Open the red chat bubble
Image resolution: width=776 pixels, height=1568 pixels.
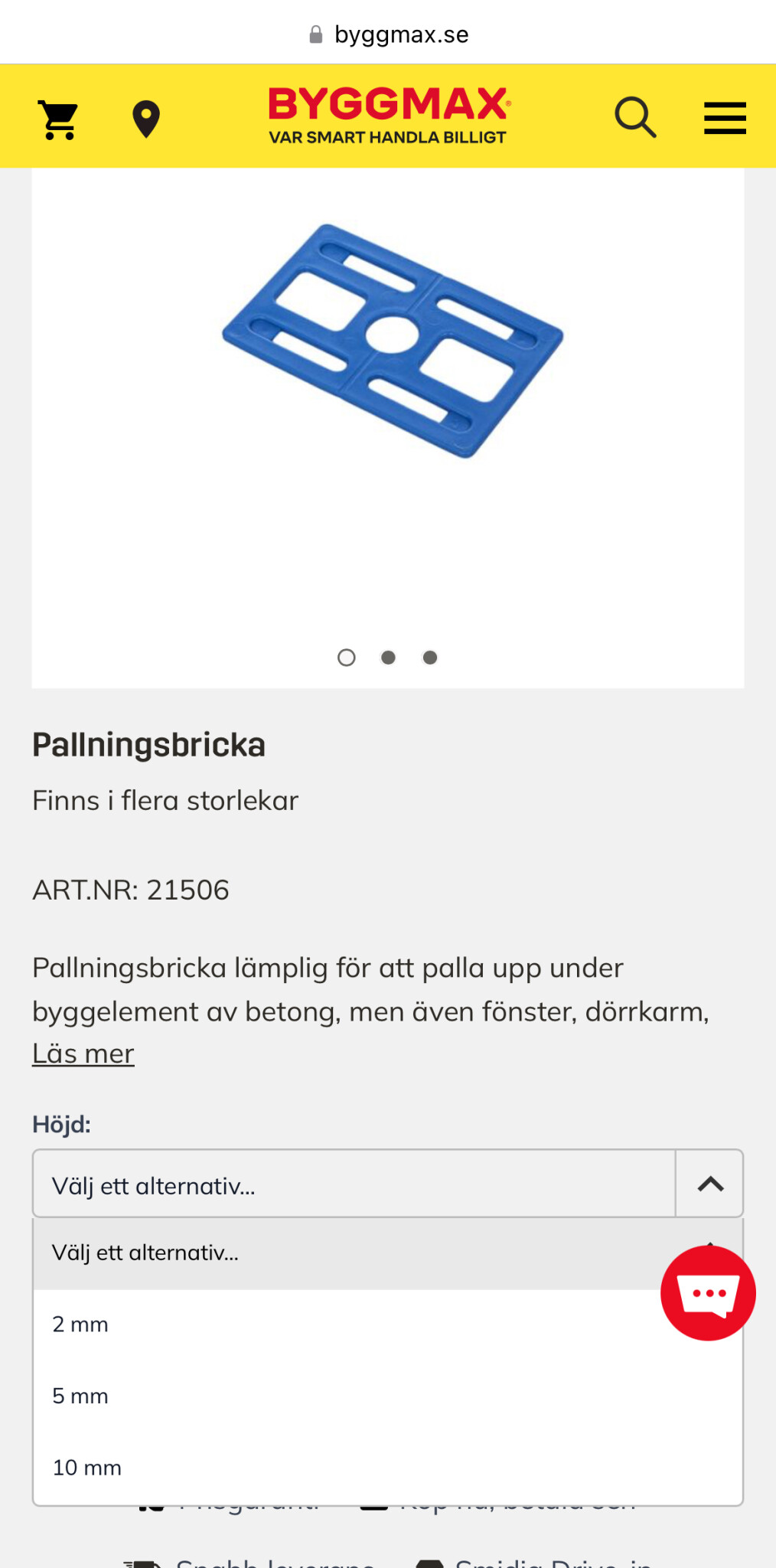[x=708, y=1293]
